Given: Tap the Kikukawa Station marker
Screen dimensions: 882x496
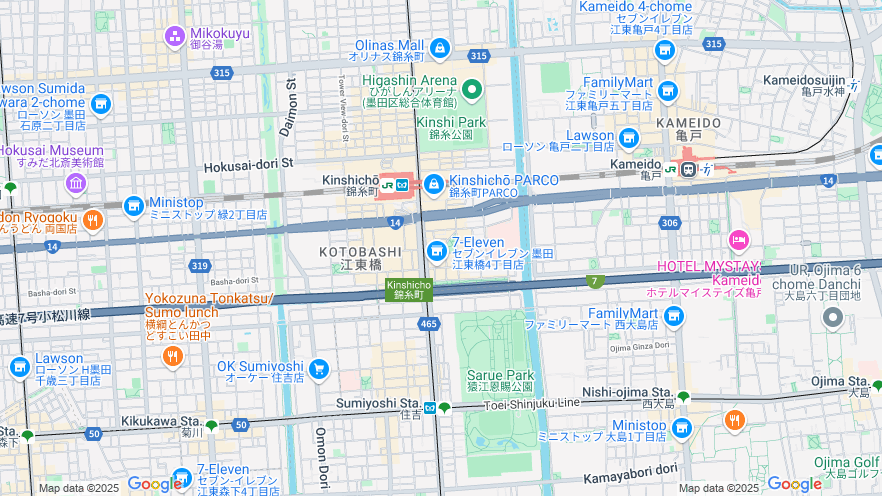Looking at the screenshot, I should (211, 426).
